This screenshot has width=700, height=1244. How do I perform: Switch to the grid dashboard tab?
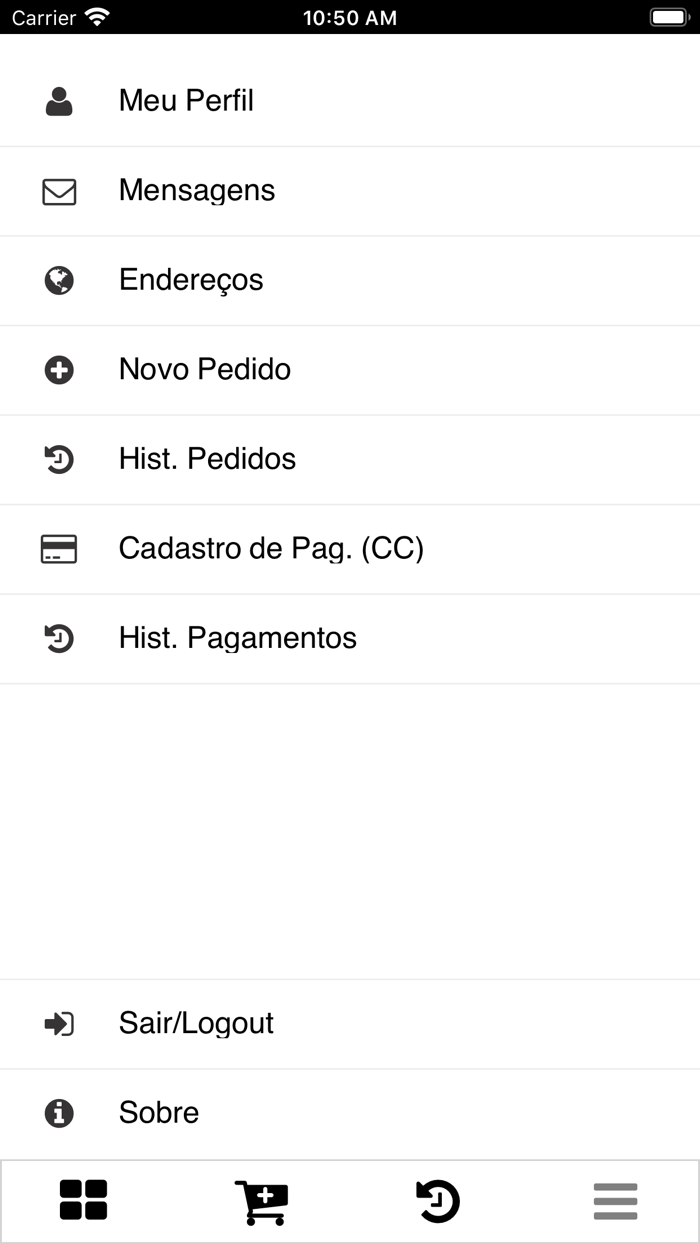point(84,1200)
